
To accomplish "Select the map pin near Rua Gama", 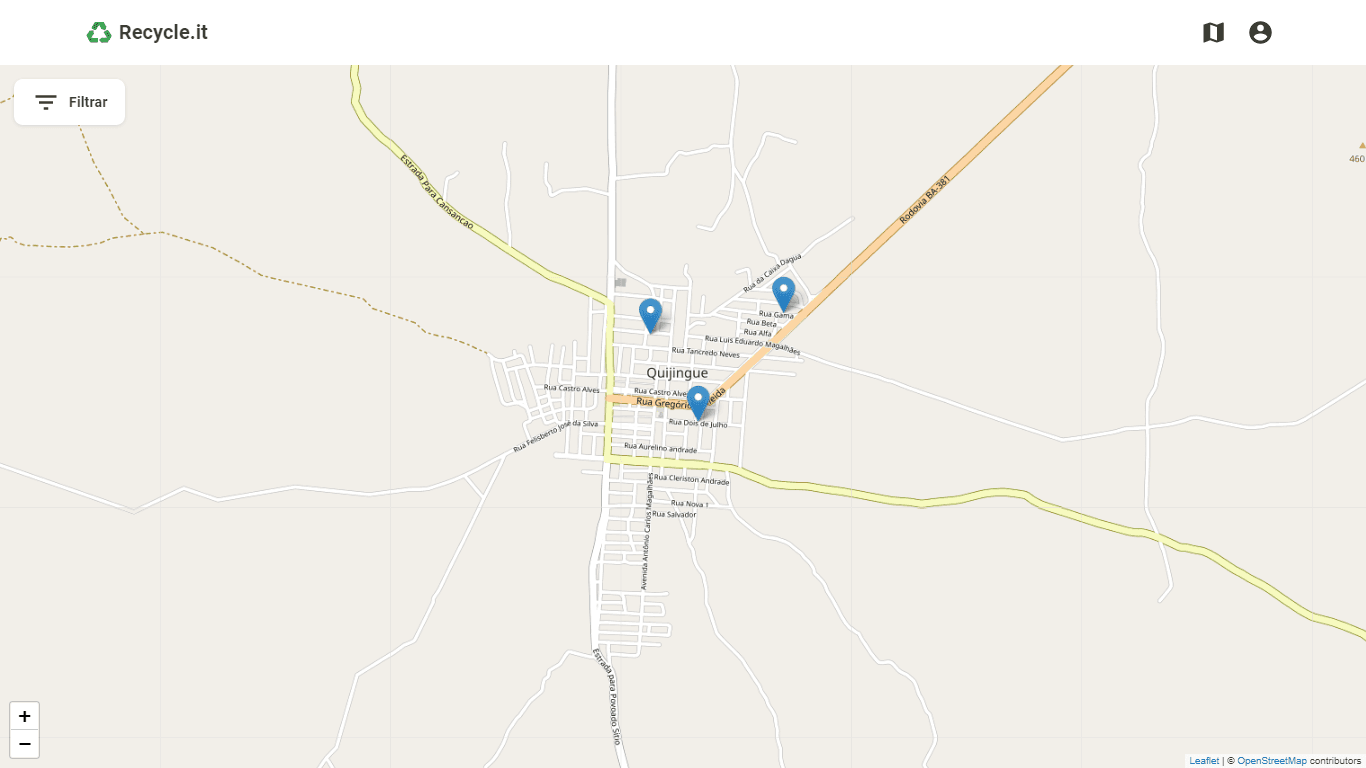I will (x=784, y=293).
